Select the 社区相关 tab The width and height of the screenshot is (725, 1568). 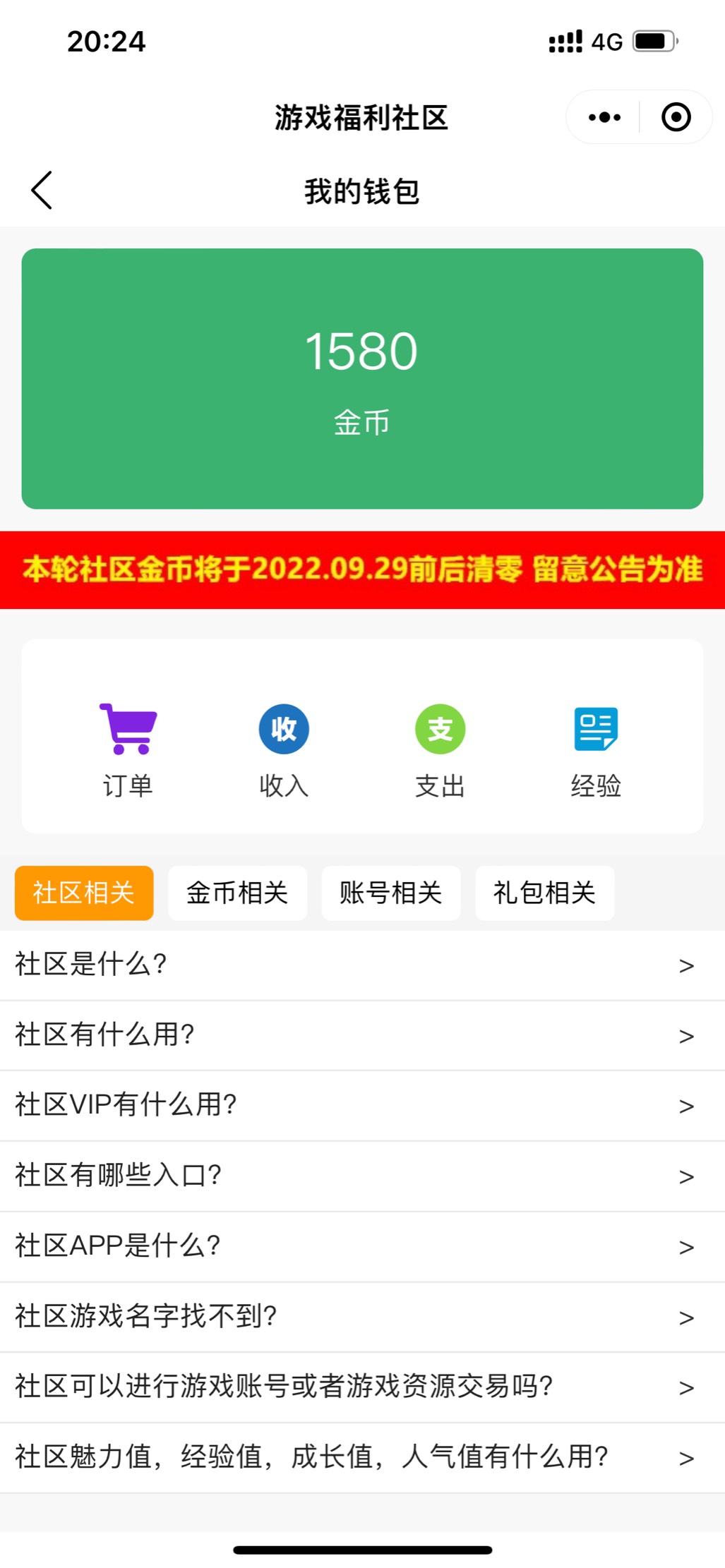pyautogui.click(x=84, y=893)
